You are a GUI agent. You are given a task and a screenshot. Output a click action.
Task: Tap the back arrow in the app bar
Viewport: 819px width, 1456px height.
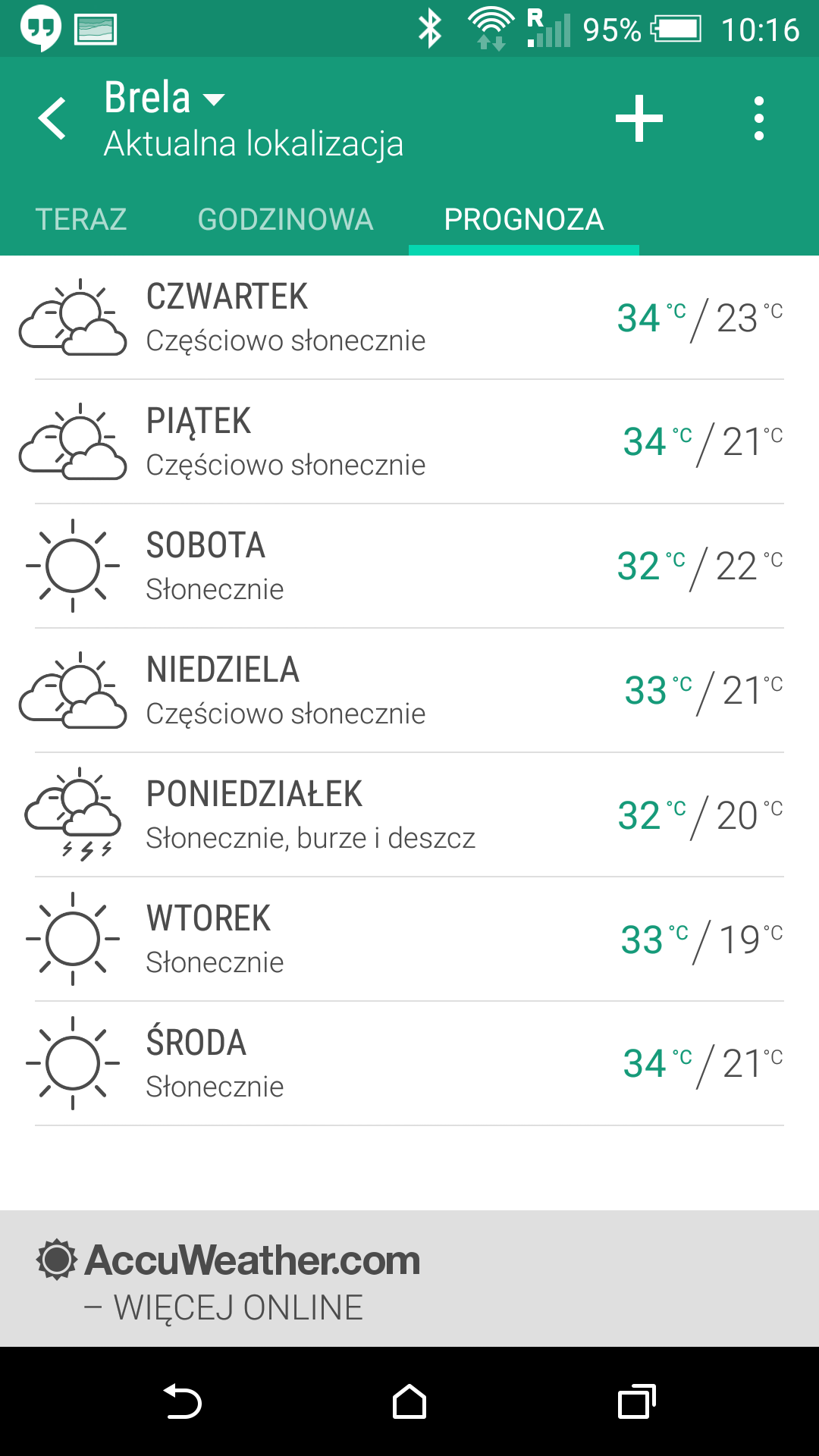point(51,120)
